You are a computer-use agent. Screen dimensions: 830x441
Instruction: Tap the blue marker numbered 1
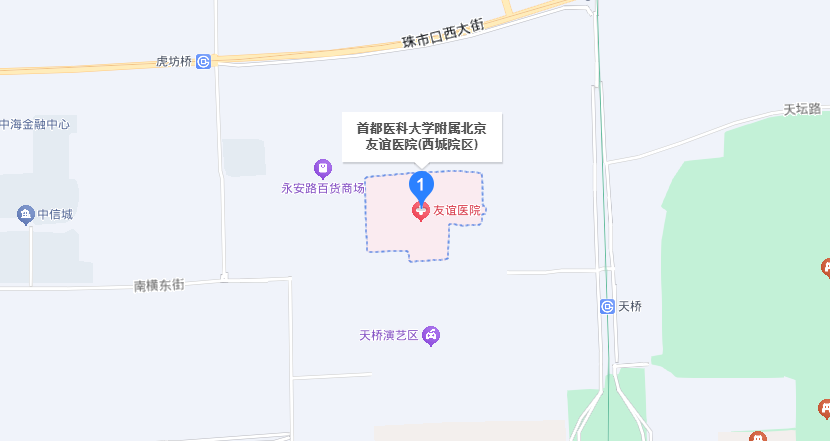[x=422, y=184]
